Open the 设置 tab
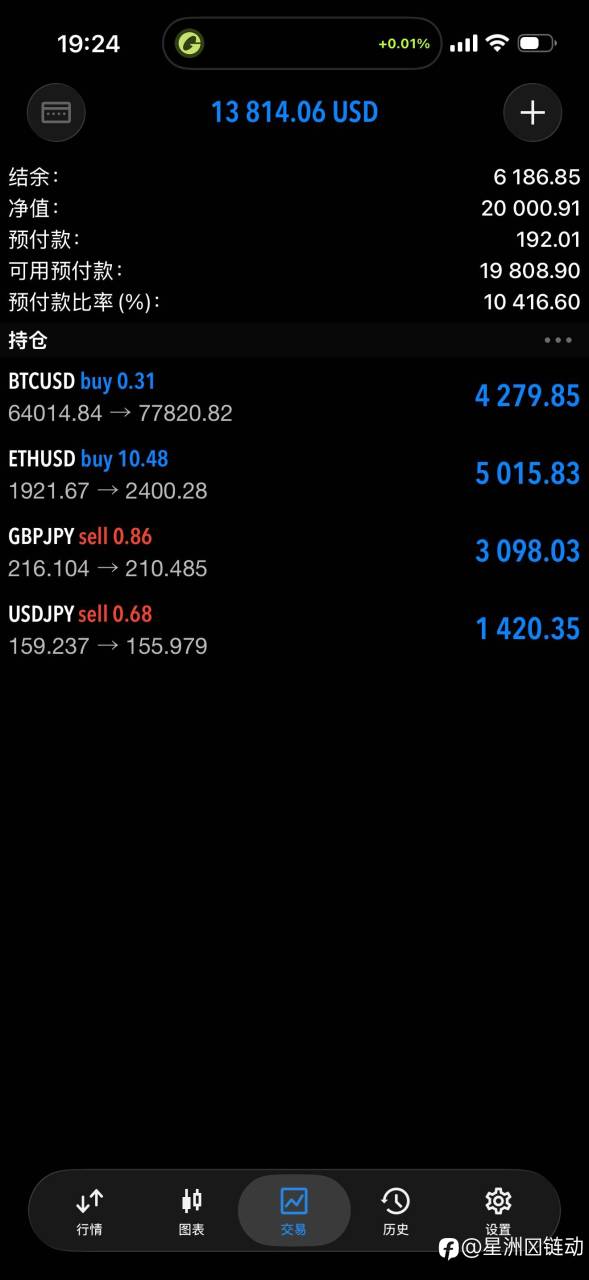589x1280 pixels. click(498, 1211)
